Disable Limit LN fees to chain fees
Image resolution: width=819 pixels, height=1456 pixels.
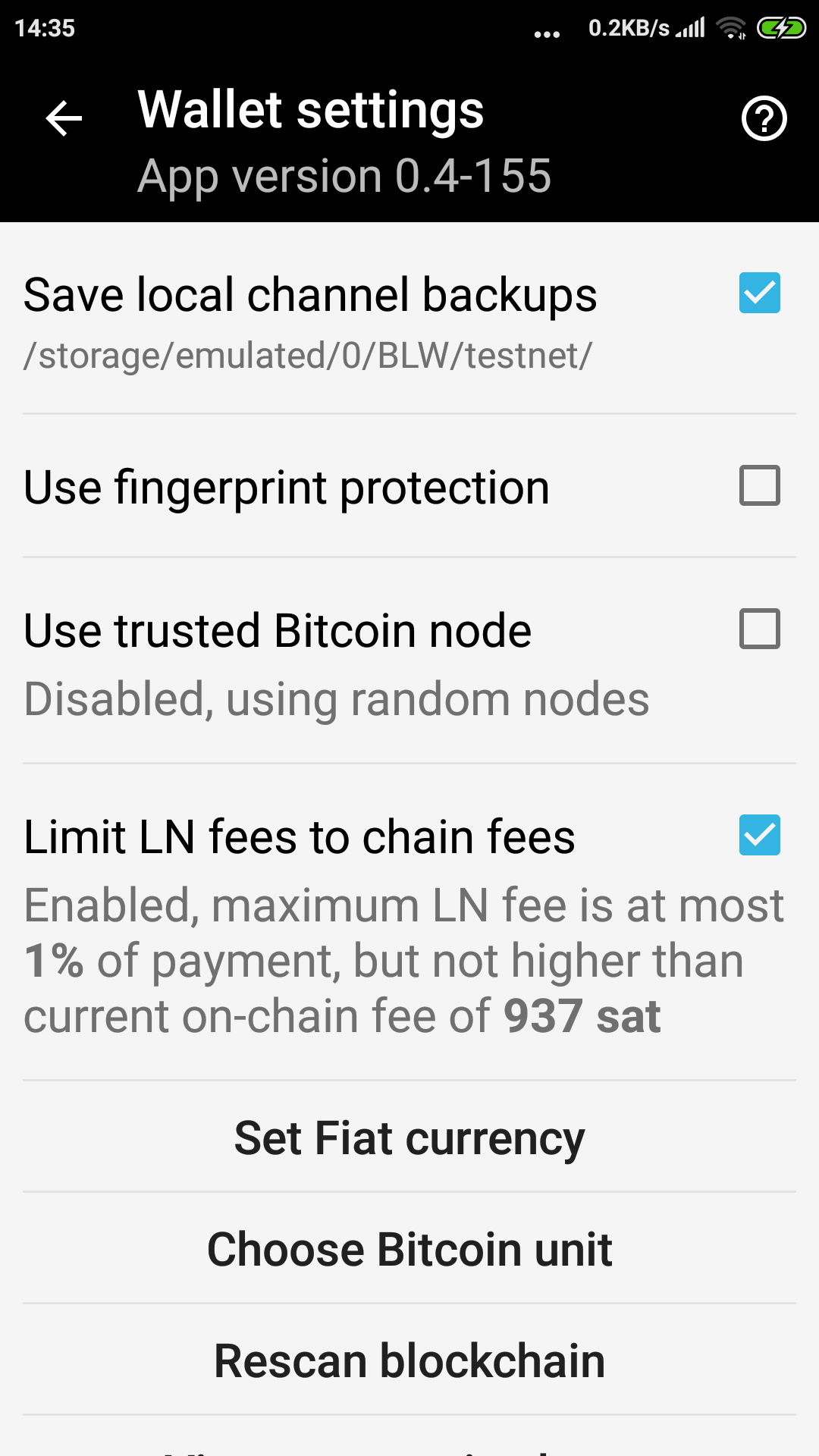click(759, 835)
